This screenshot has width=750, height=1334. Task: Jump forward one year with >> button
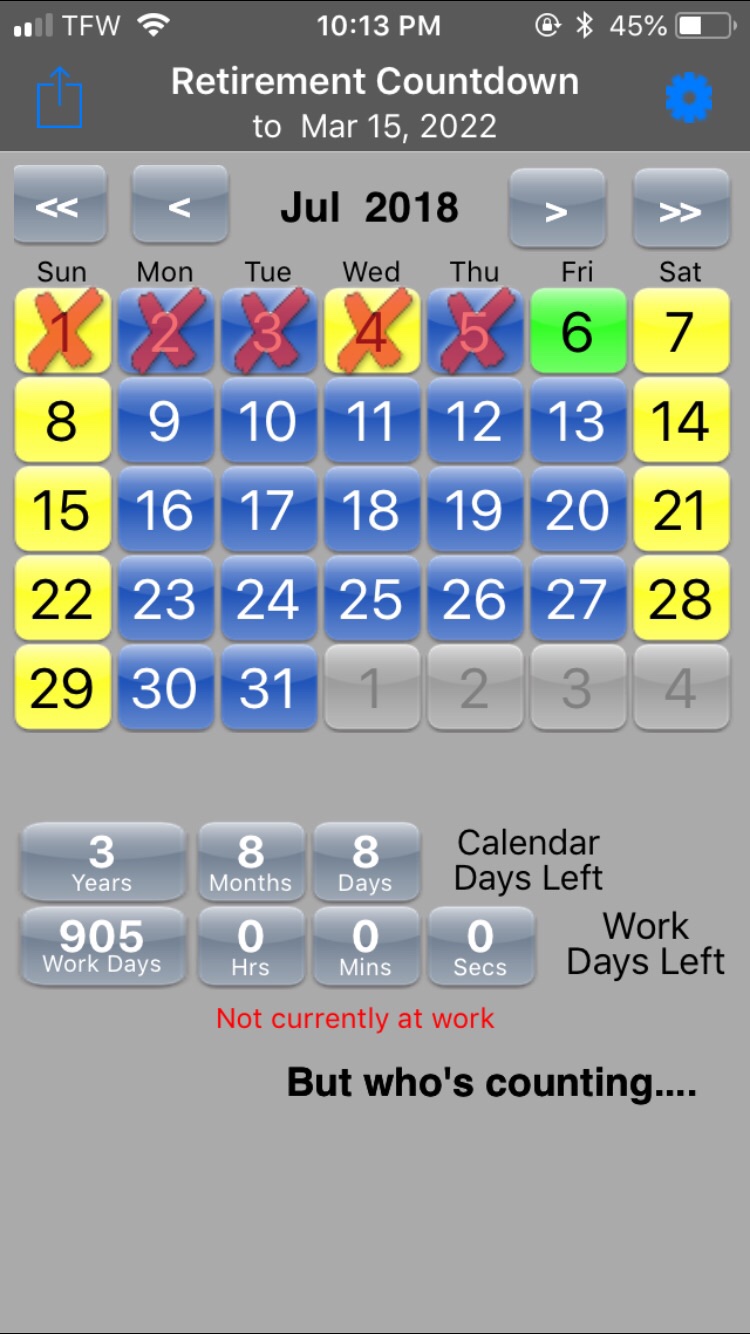tap(681, 209)
